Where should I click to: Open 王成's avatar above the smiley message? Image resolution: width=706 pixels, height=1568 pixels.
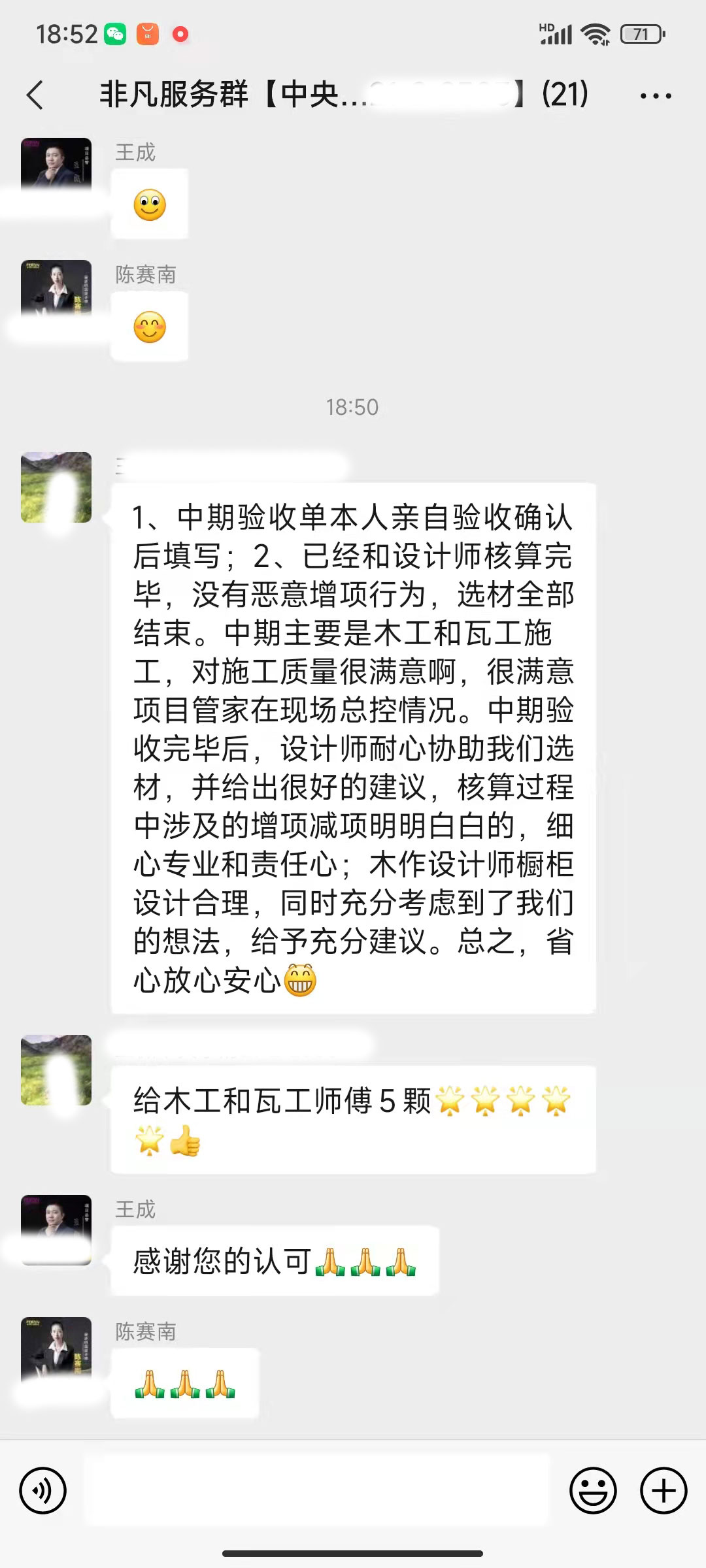[56, 165]
